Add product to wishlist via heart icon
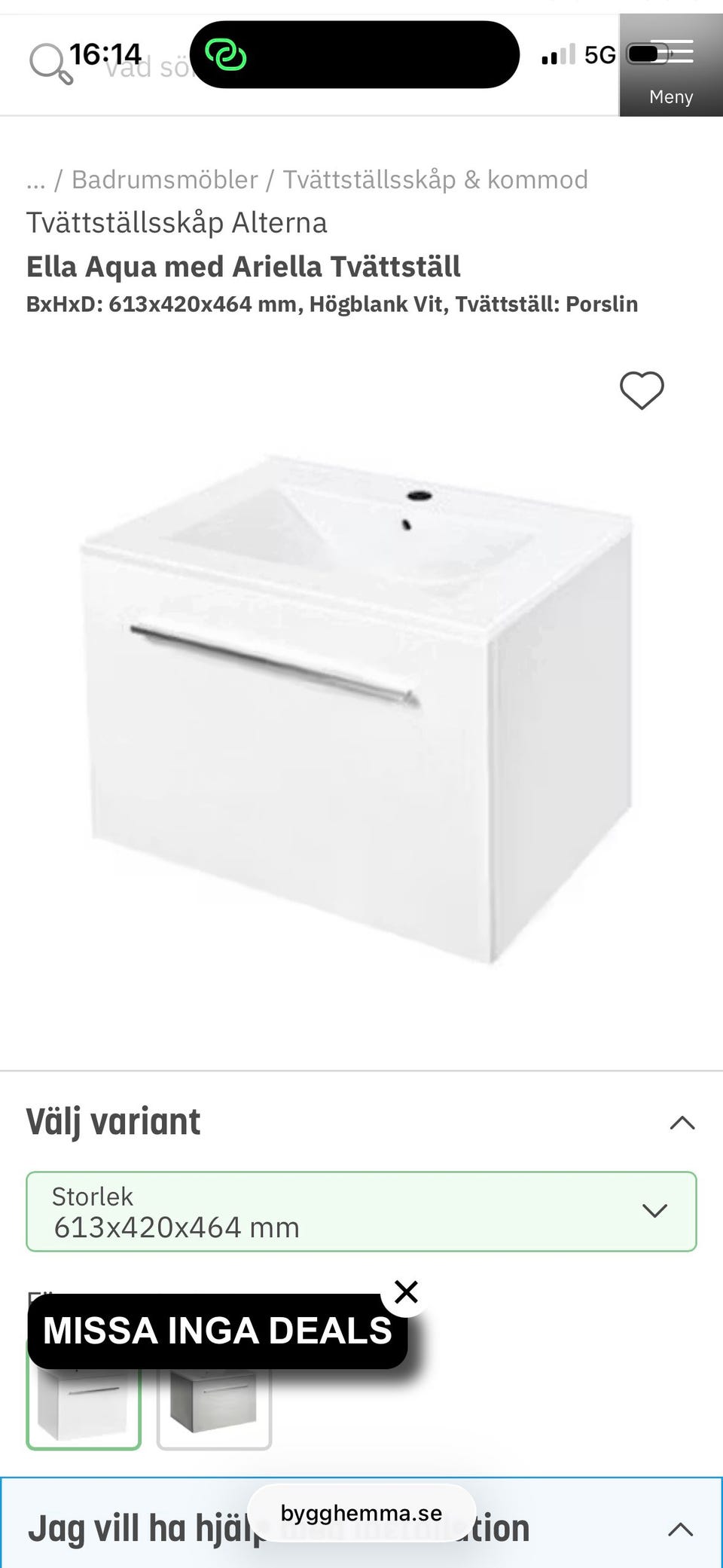 (x=641, y=390)
